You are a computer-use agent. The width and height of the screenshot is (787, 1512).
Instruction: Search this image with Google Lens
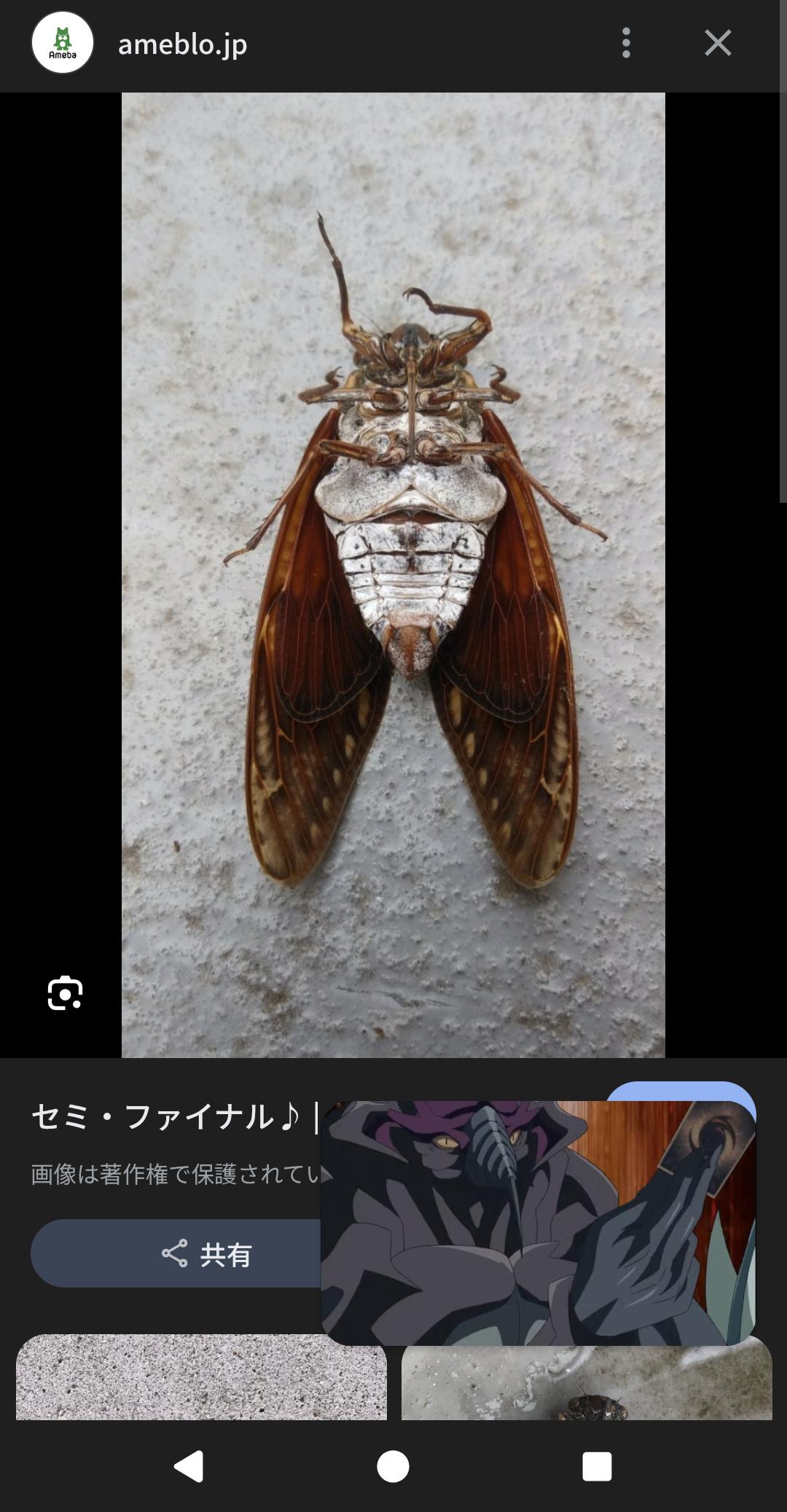65,993
